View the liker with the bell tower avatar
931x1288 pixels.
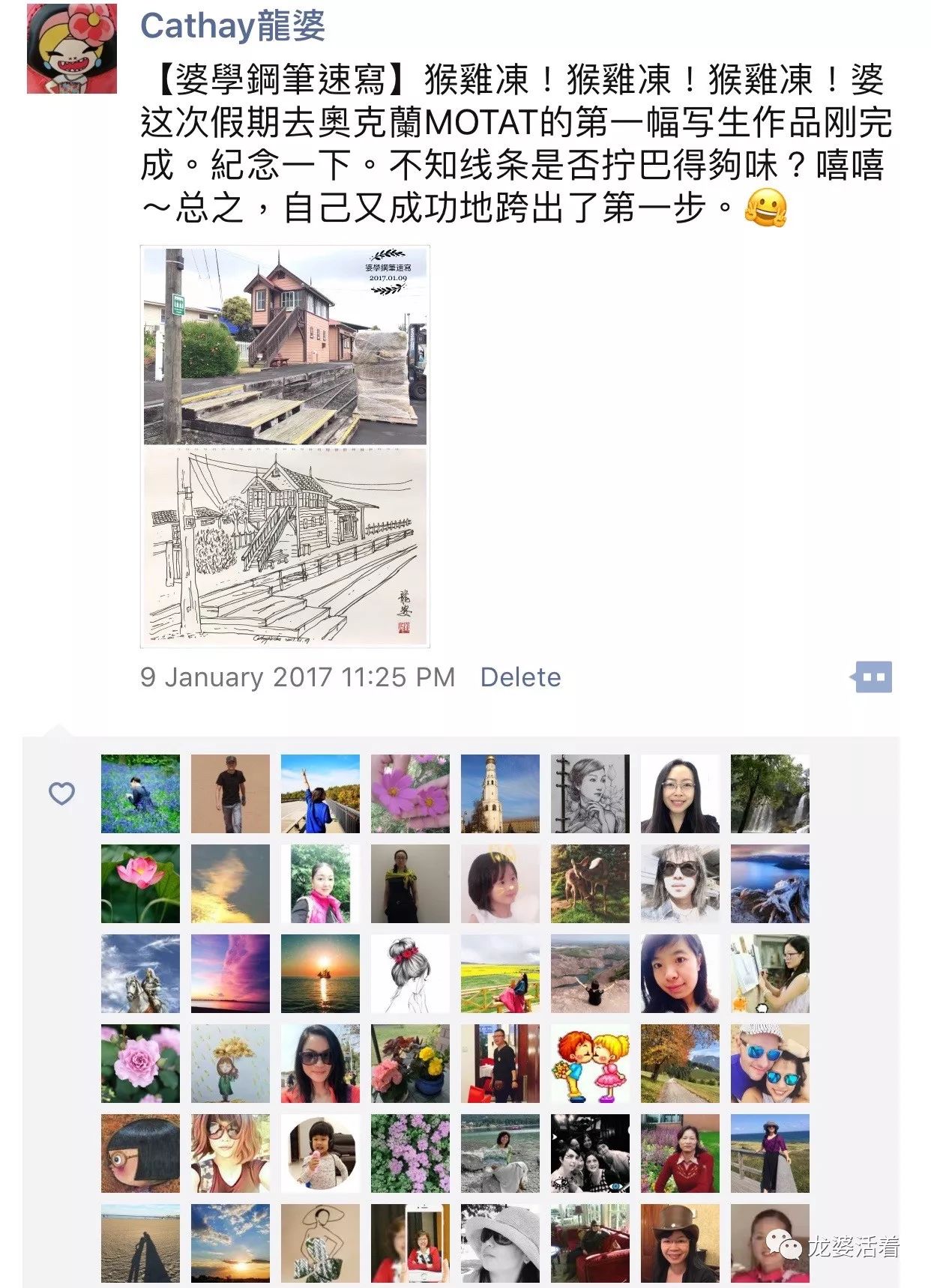pos(500,793)
